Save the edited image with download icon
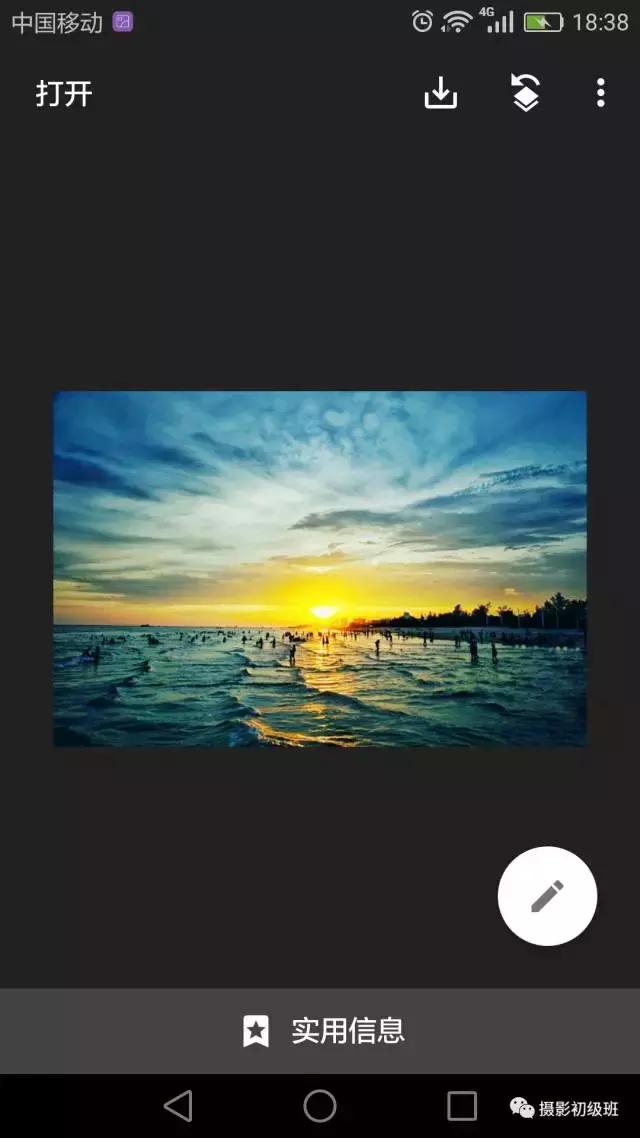This screenshot has height=1138, width=640. (x=440, y=93)
